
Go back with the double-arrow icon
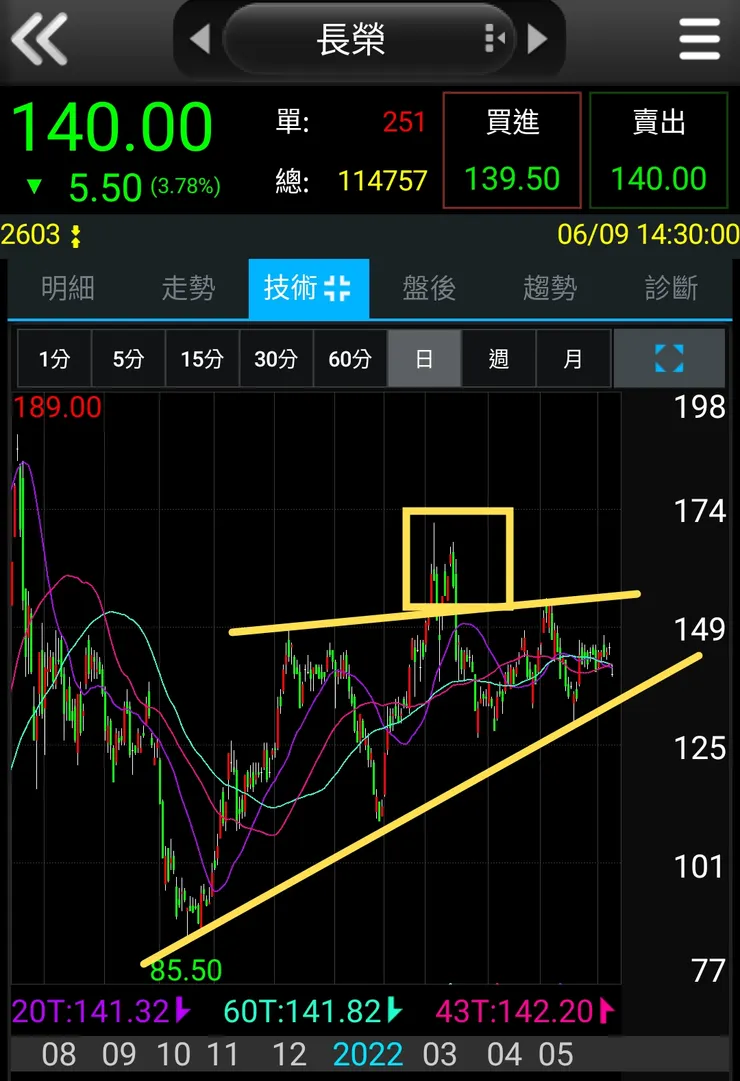pos(39,40)
